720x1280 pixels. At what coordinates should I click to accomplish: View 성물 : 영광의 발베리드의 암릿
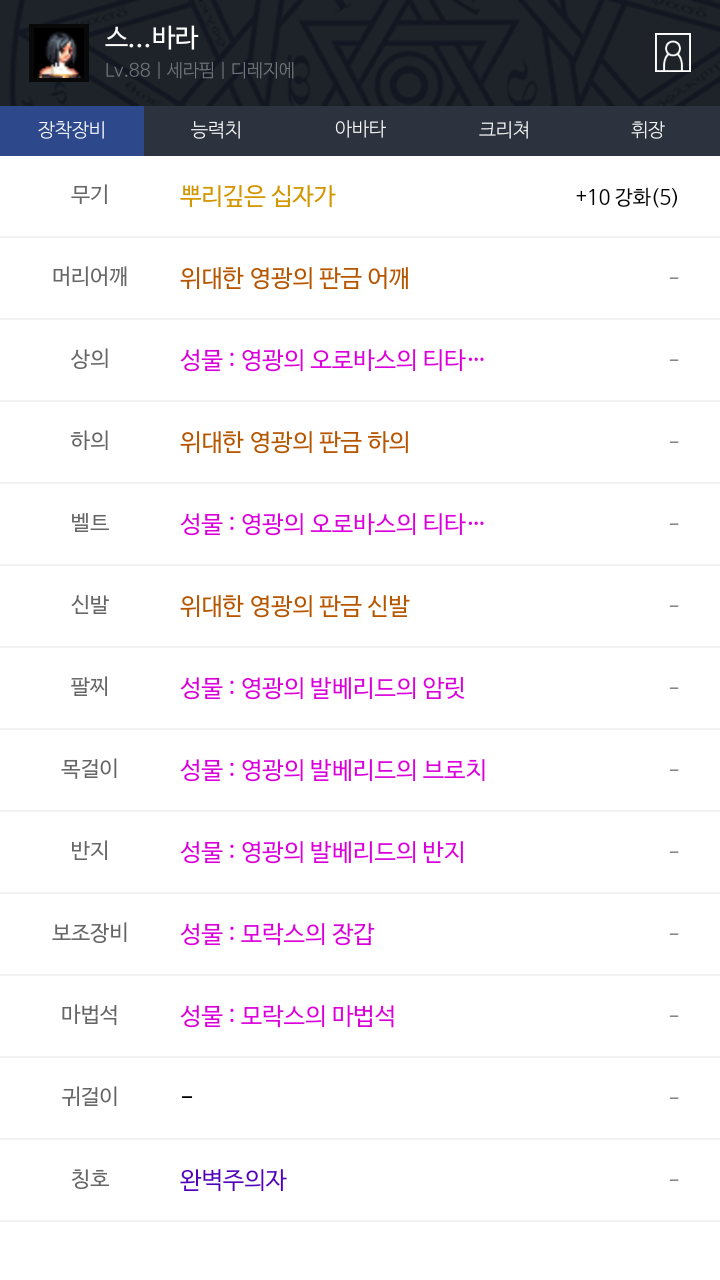[323, 688]
